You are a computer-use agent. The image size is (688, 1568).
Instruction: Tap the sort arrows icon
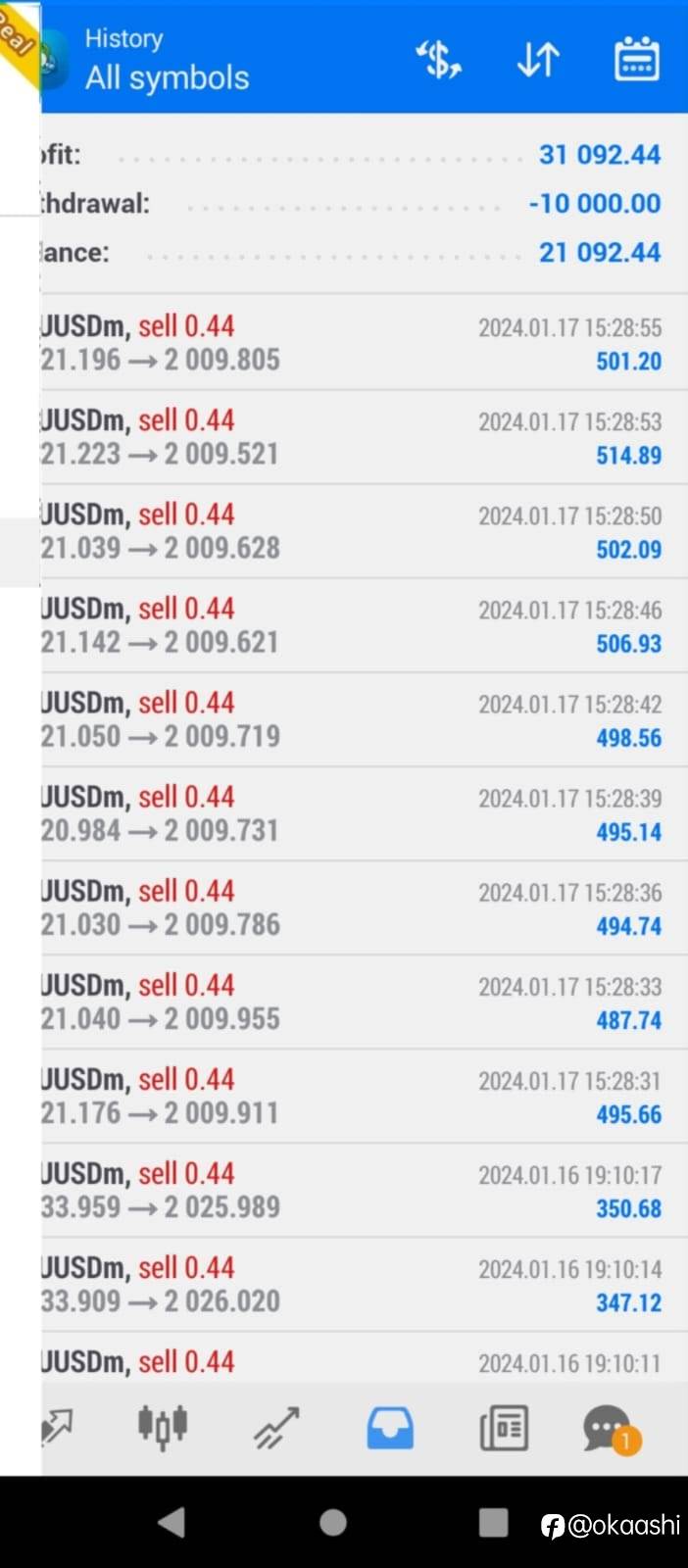[x=538, y=60]
